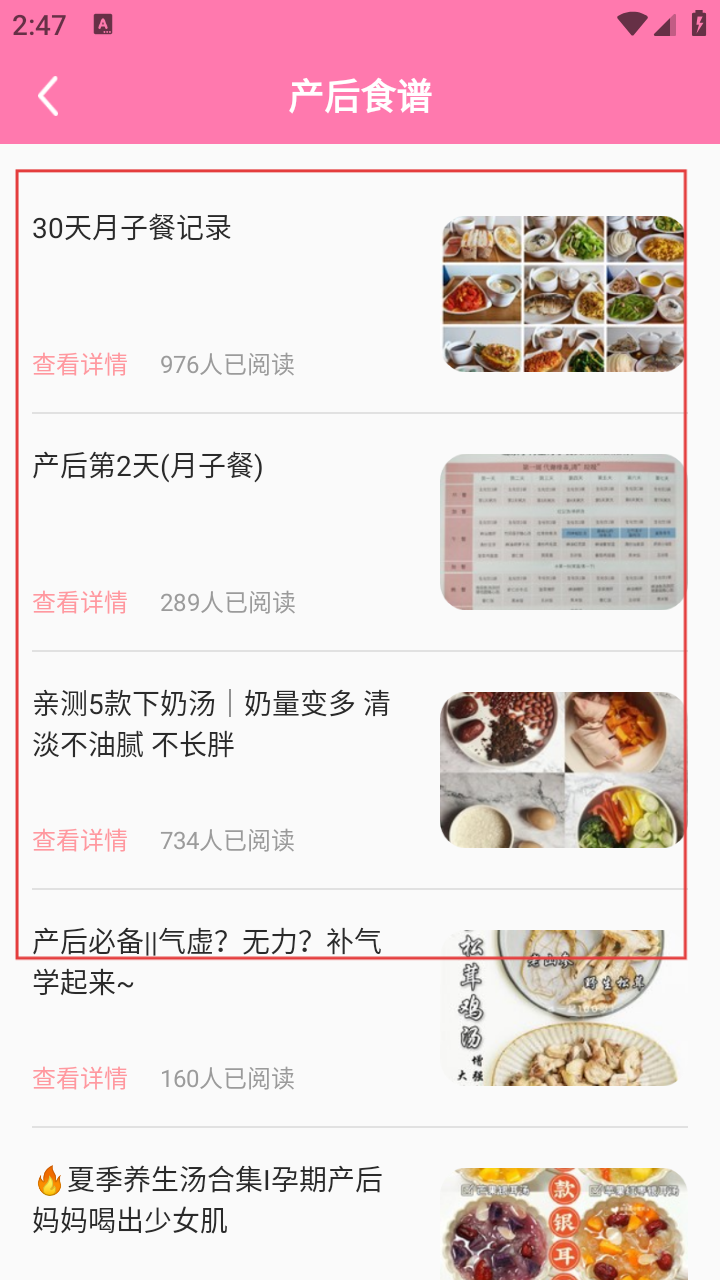Go back from 产后食谱 page
Viewport: 720px width, 1280px height.
48,97
